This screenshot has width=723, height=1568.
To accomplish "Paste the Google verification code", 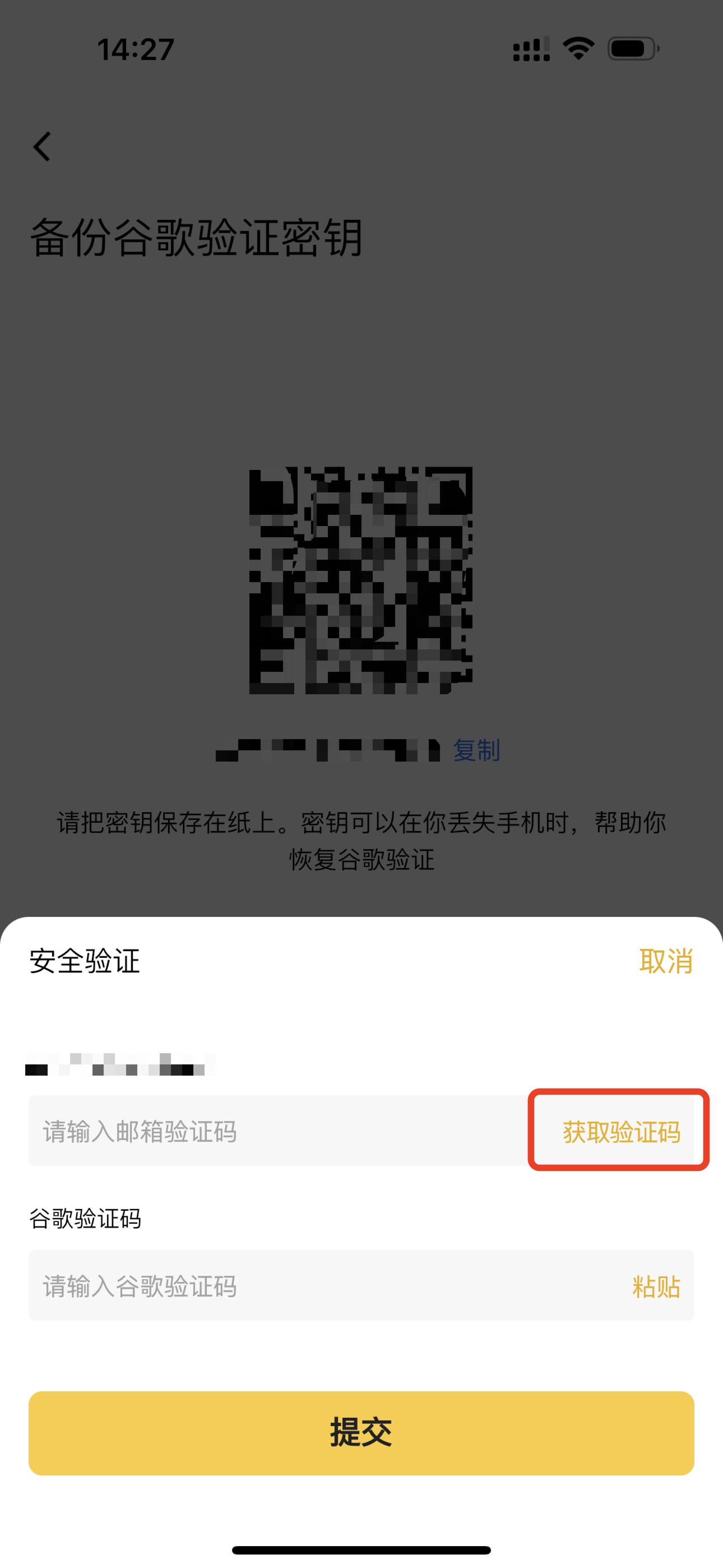I will pos(656,1286).
